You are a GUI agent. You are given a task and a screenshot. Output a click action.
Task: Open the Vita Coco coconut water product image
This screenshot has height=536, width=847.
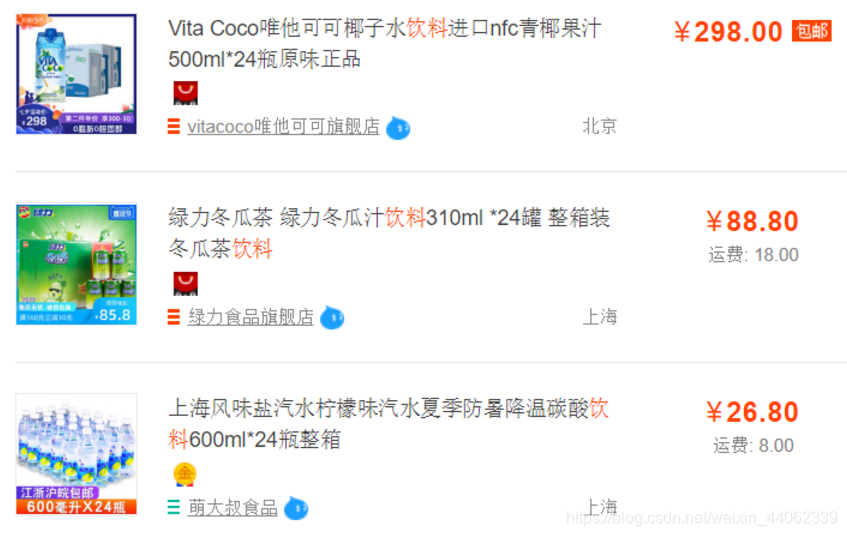click(76, 73)
